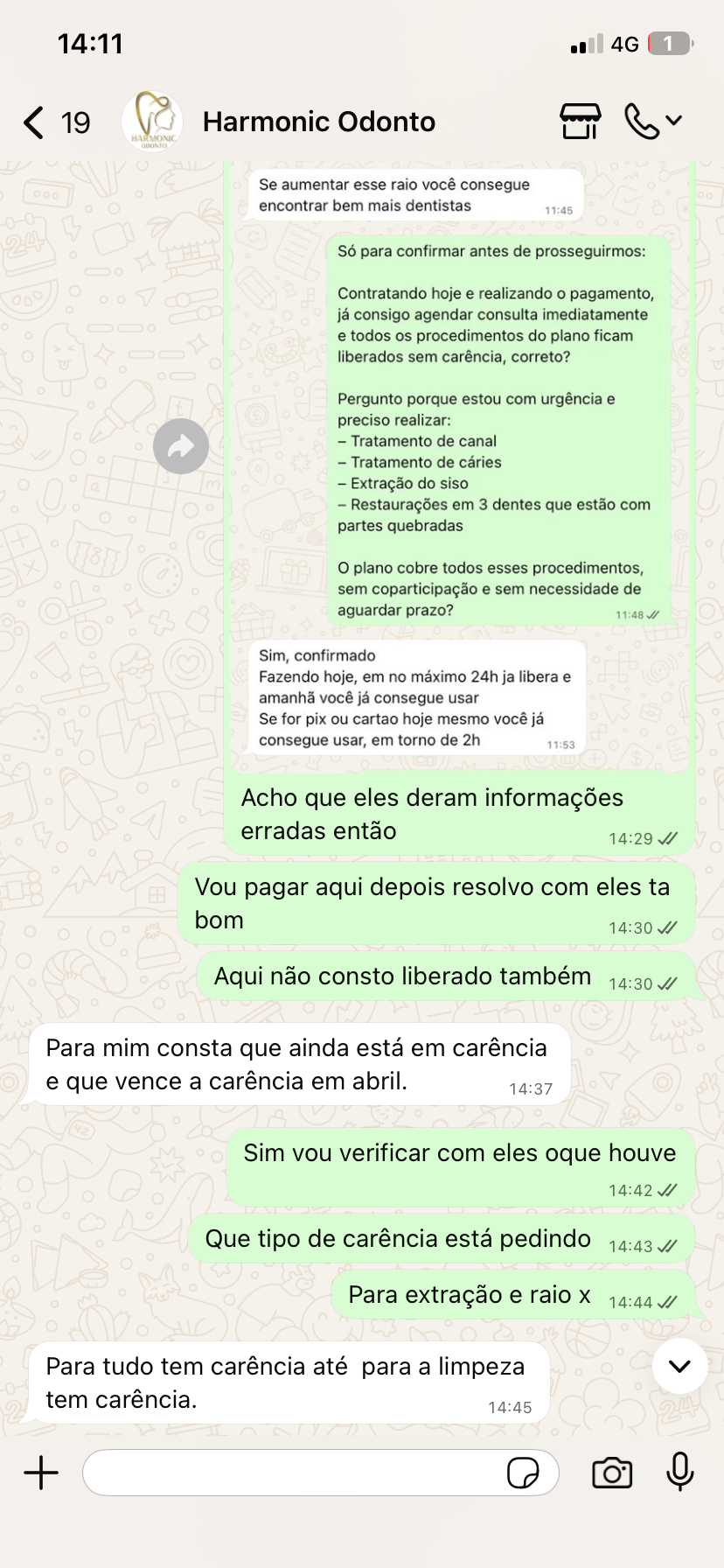Jump to the latest messages
Viewport: 724px width, 1568px height.
click(x=679, y=1366)
